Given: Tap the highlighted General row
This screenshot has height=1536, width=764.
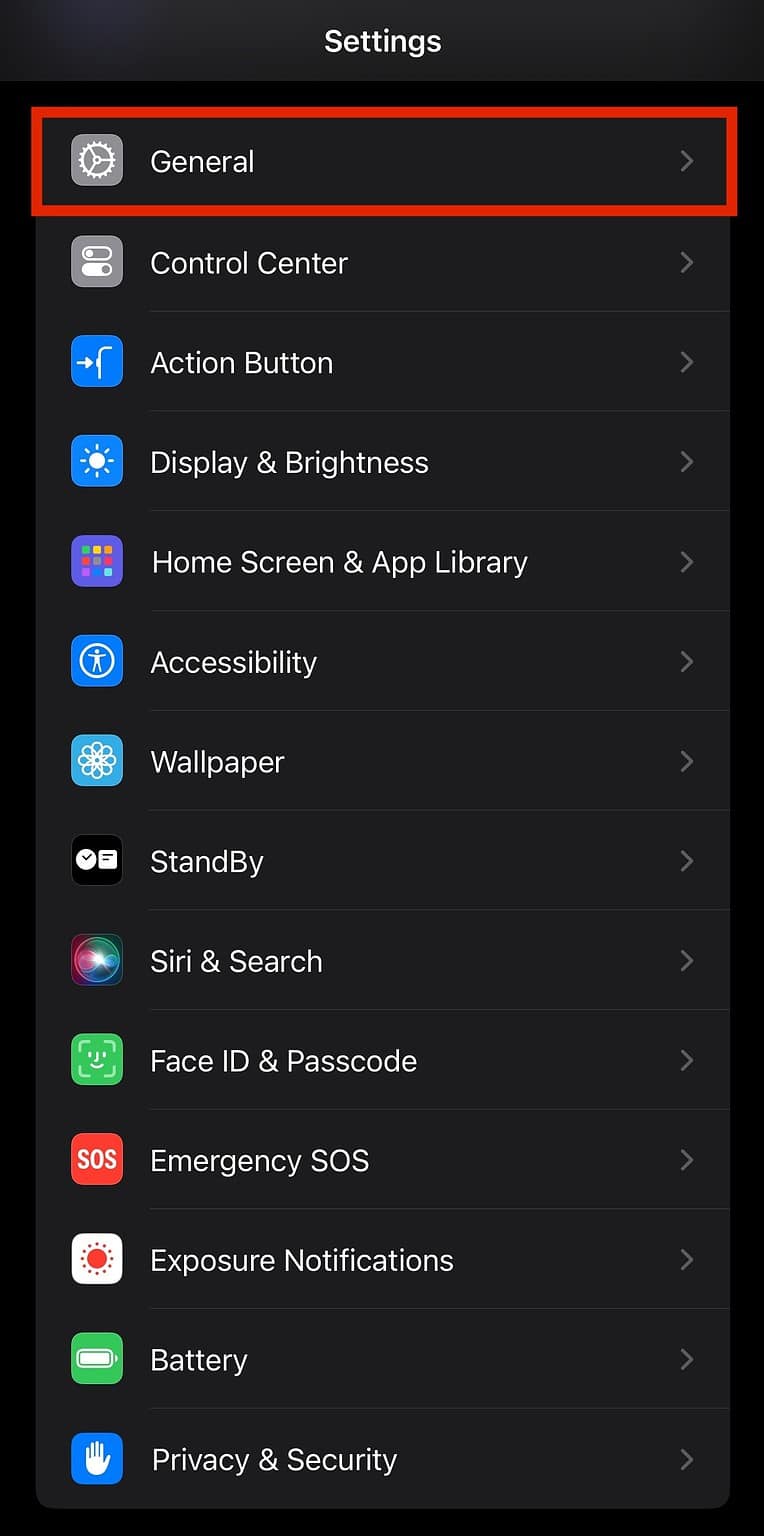Looking at the screenshot, I should pos(383,161).
